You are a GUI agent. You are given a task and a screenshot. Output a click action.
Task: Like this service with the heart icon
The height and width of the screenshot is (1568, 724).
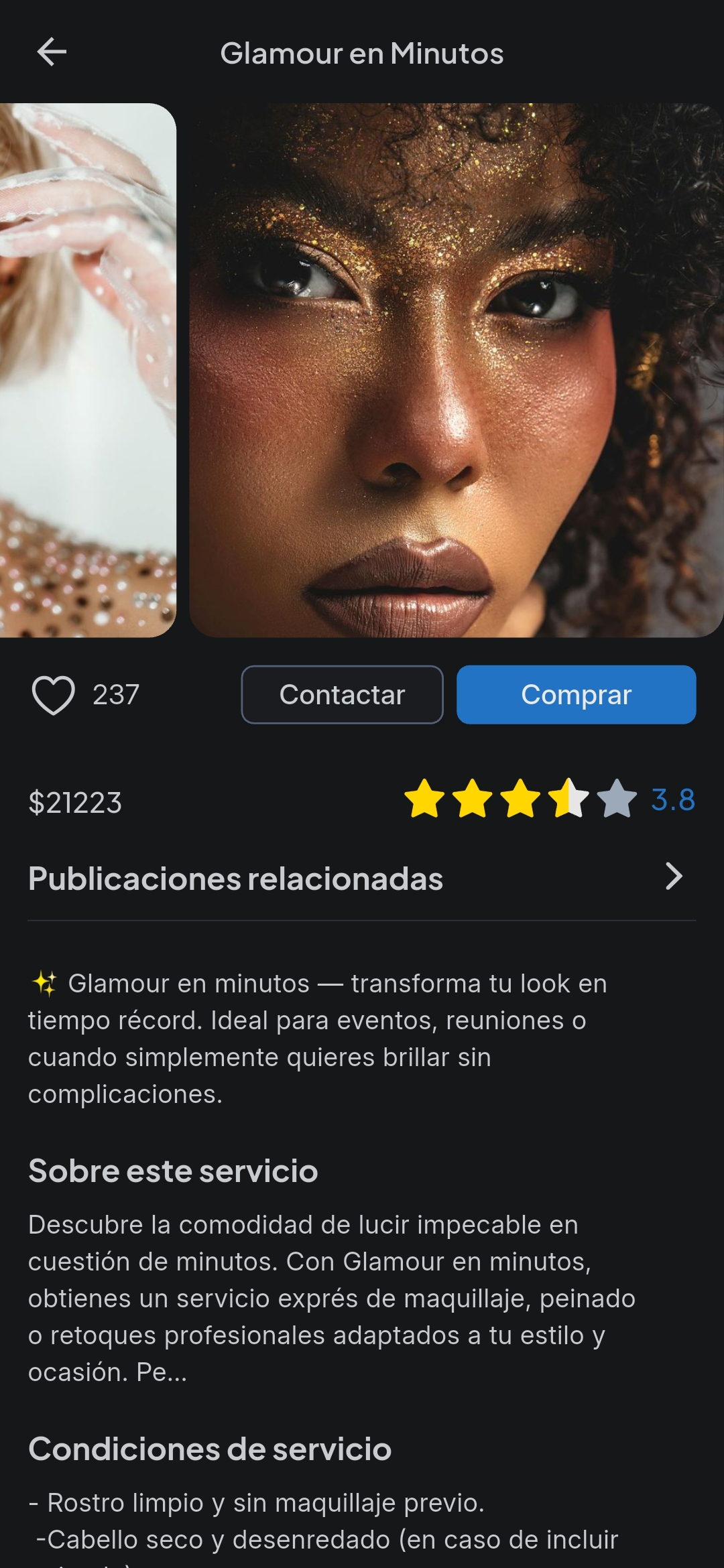(54, 695)
